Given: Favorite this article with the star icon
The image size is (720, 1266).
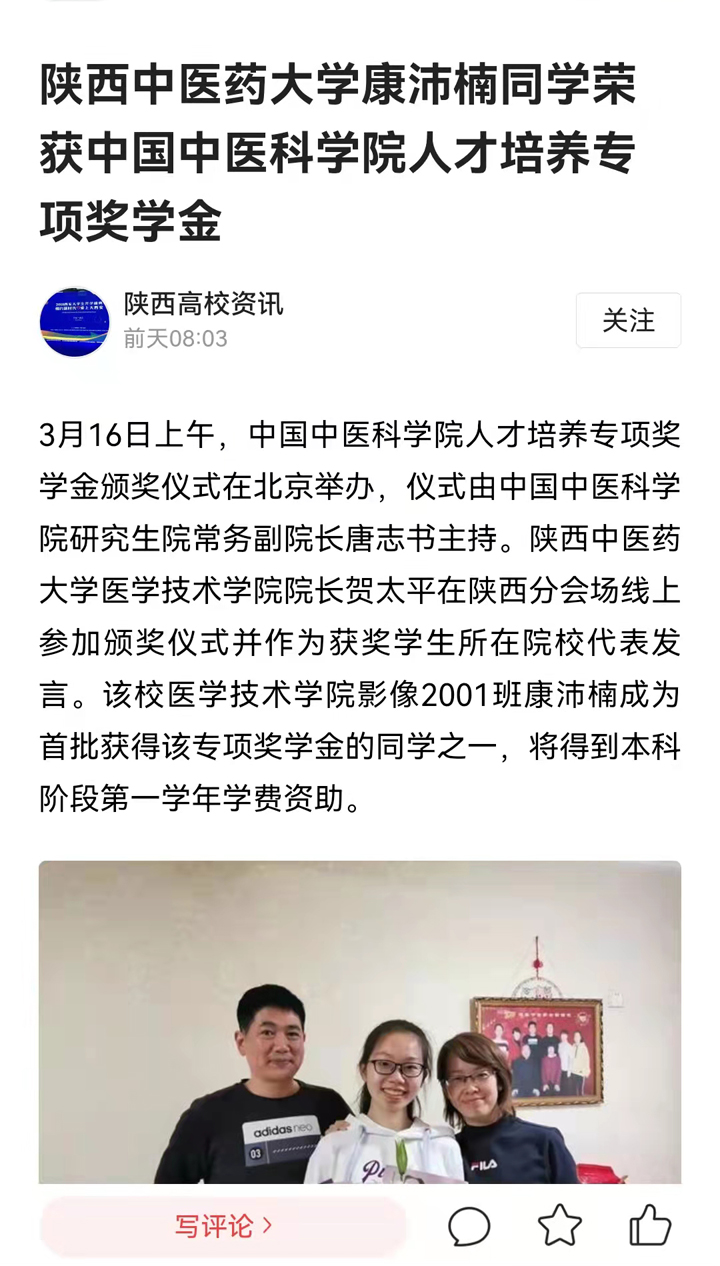Looking at the screenshot, I should (559, 1226).
